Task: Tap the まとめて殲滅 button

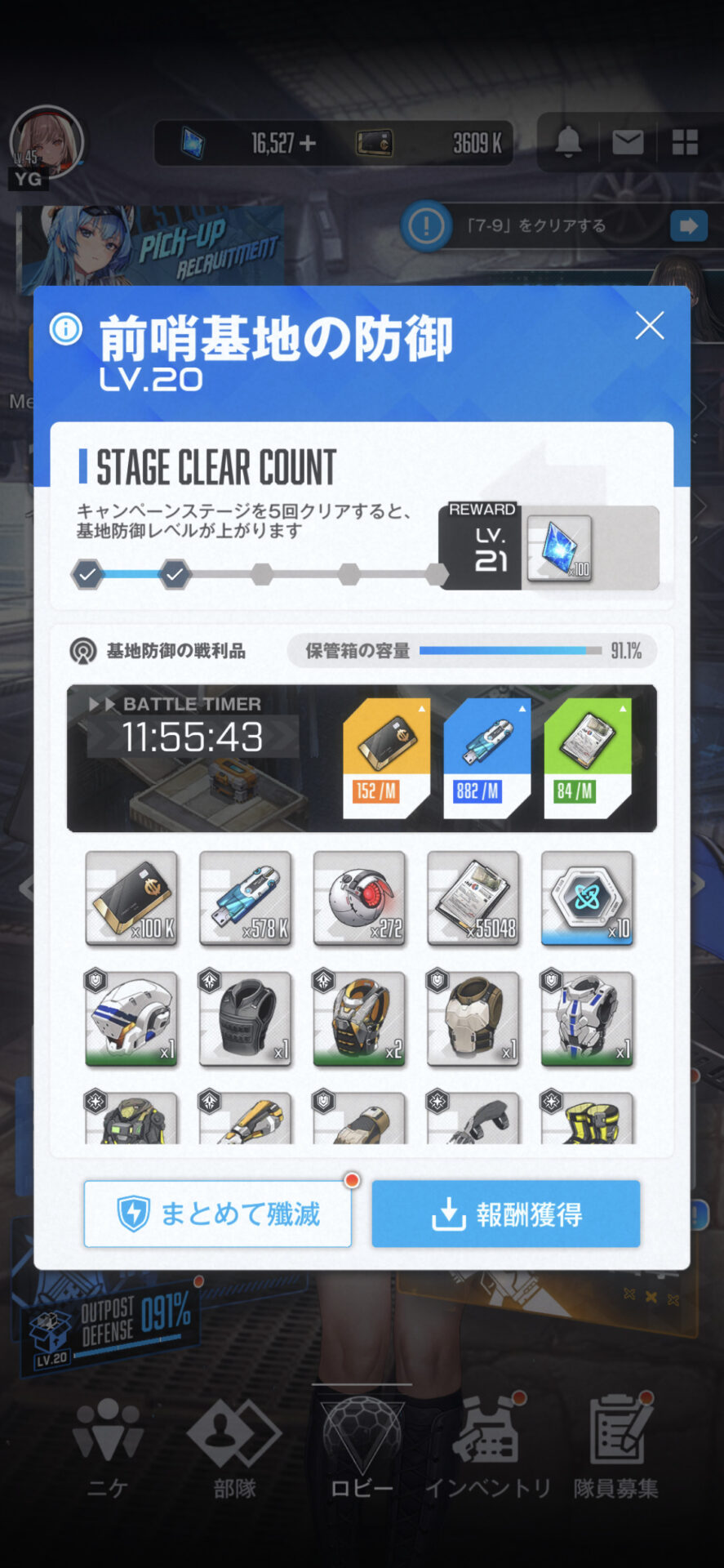Action: tap(218, 1214)
